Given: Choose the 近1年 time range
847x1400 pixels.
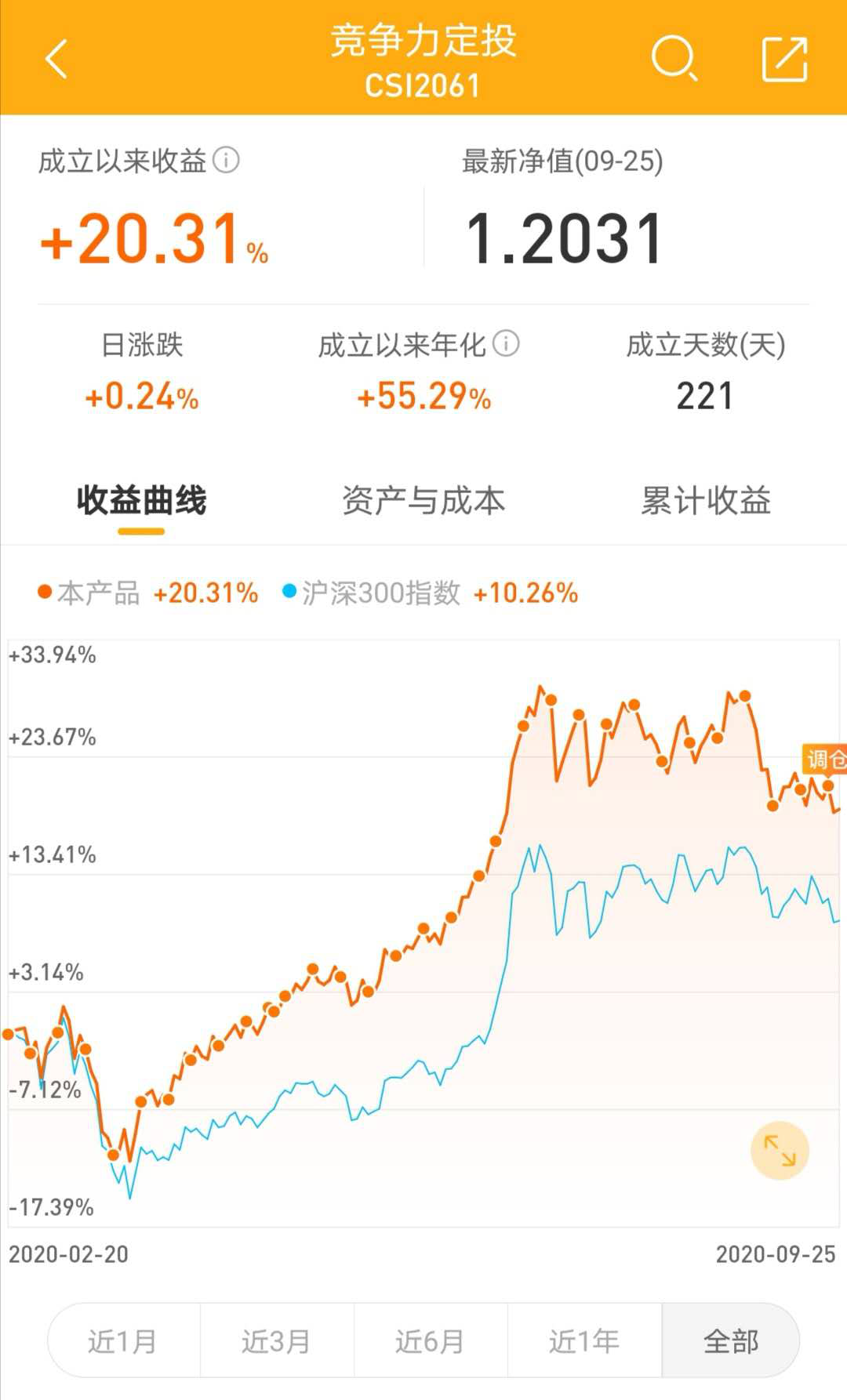Looking at the screenshot, I should [x=584, y=1340].
